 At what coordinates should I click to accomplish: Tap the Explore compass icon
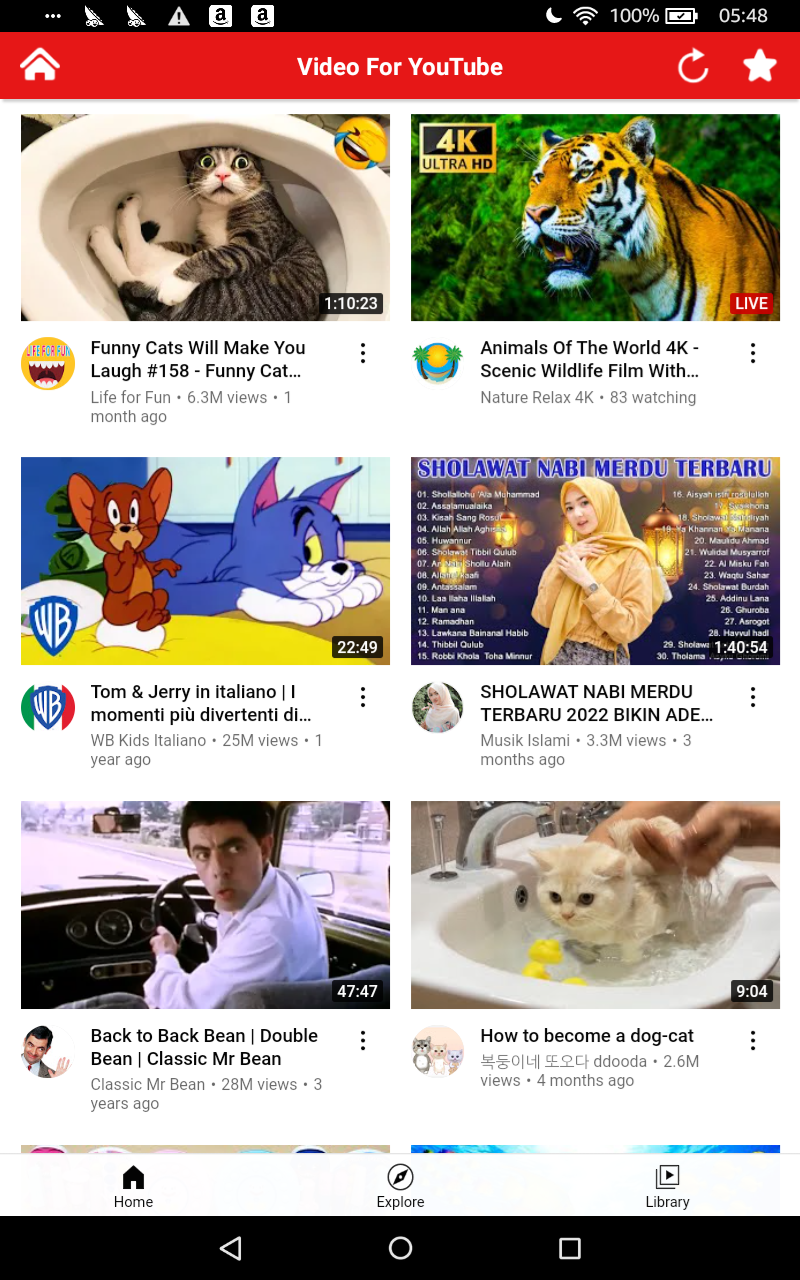pos(400,1178)
